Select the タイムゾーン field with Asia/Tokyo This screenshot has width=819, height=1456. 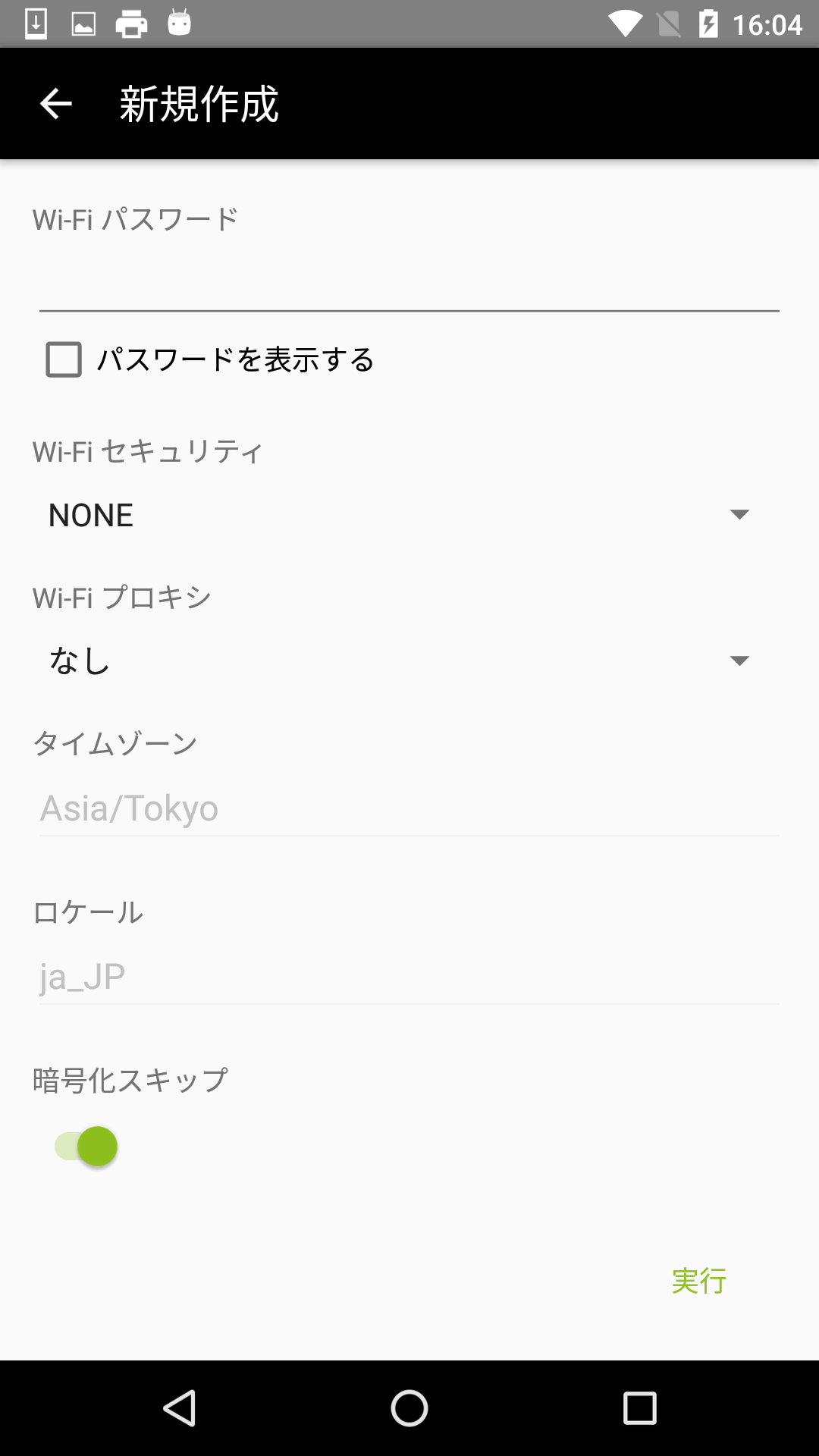point(409,808)
